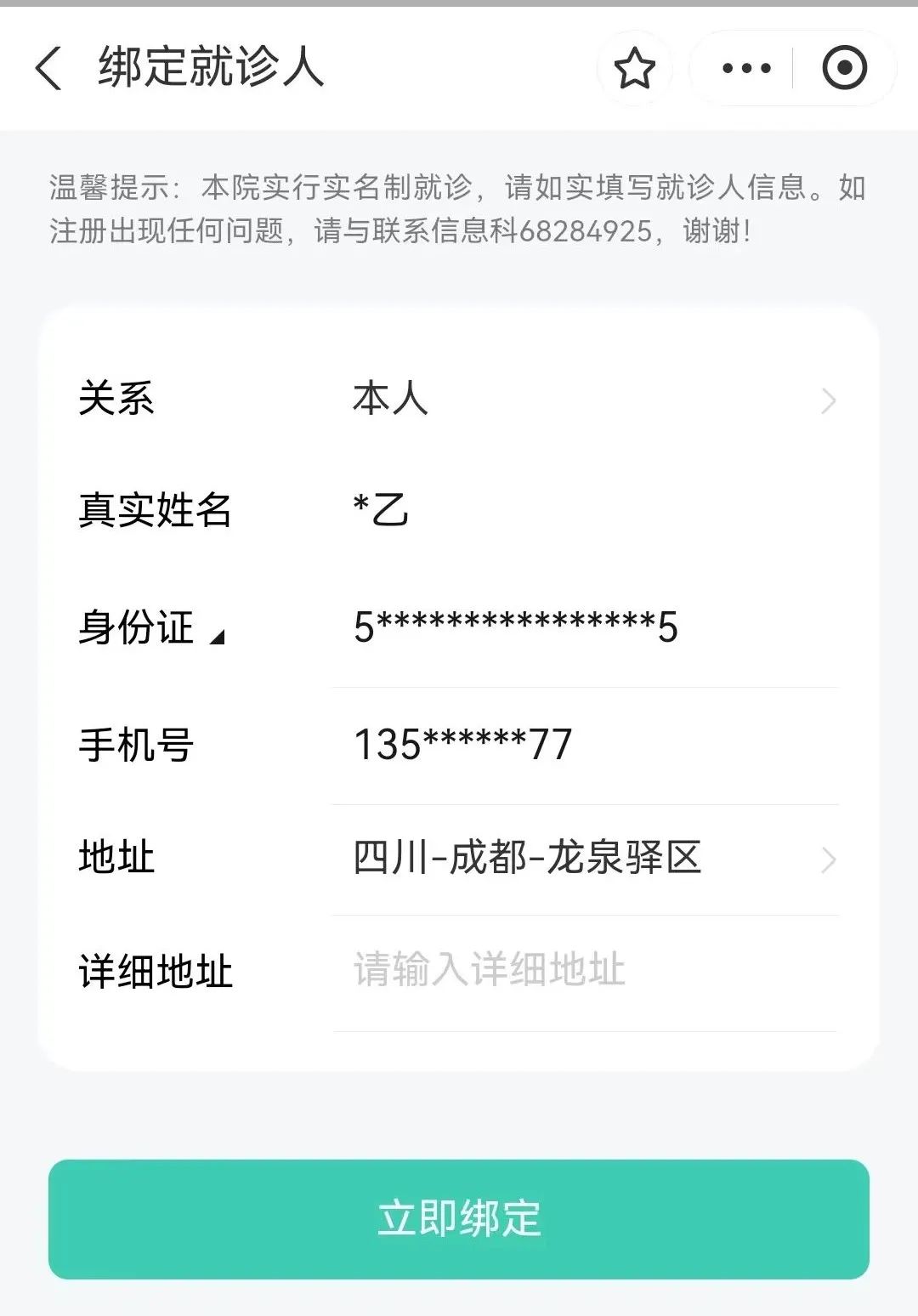Close the mini program via circle icon
The image size is (918, 1316).
coord(844,68)
